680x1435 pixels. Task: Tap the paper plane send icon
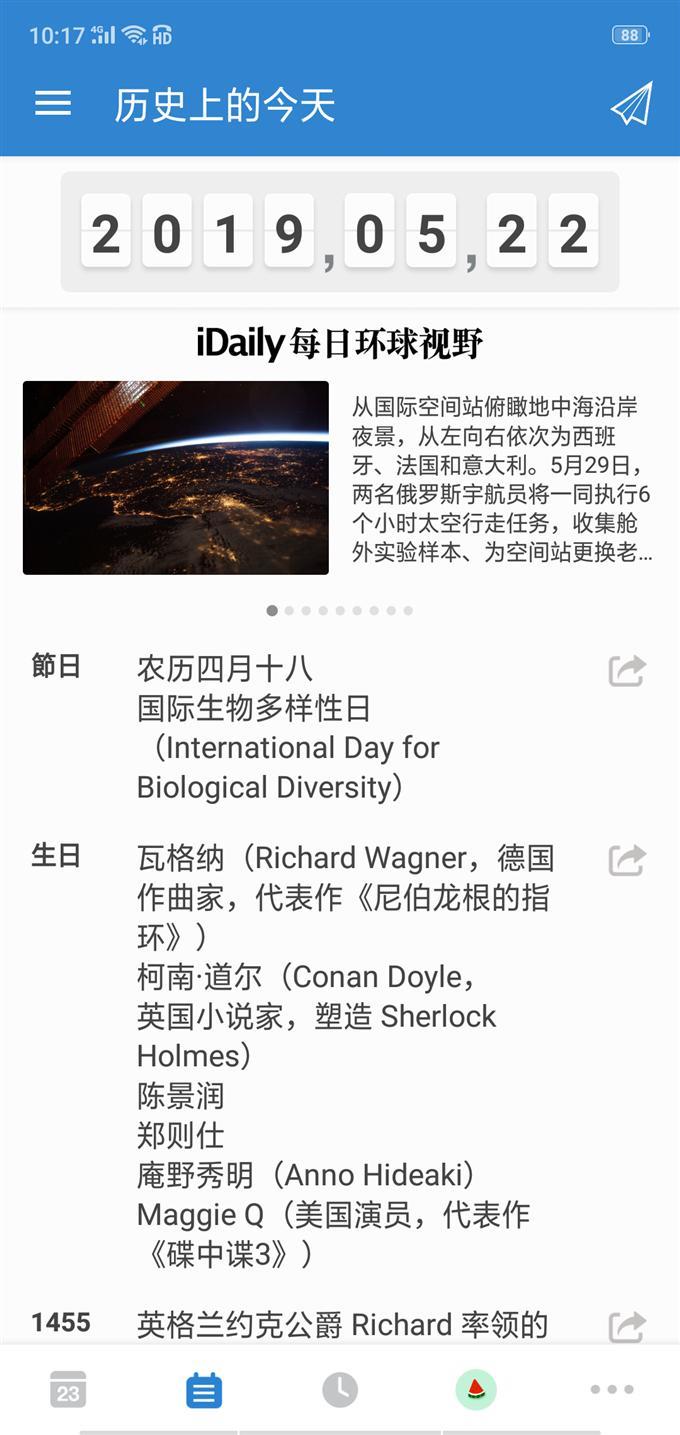(x=631, y=104)
